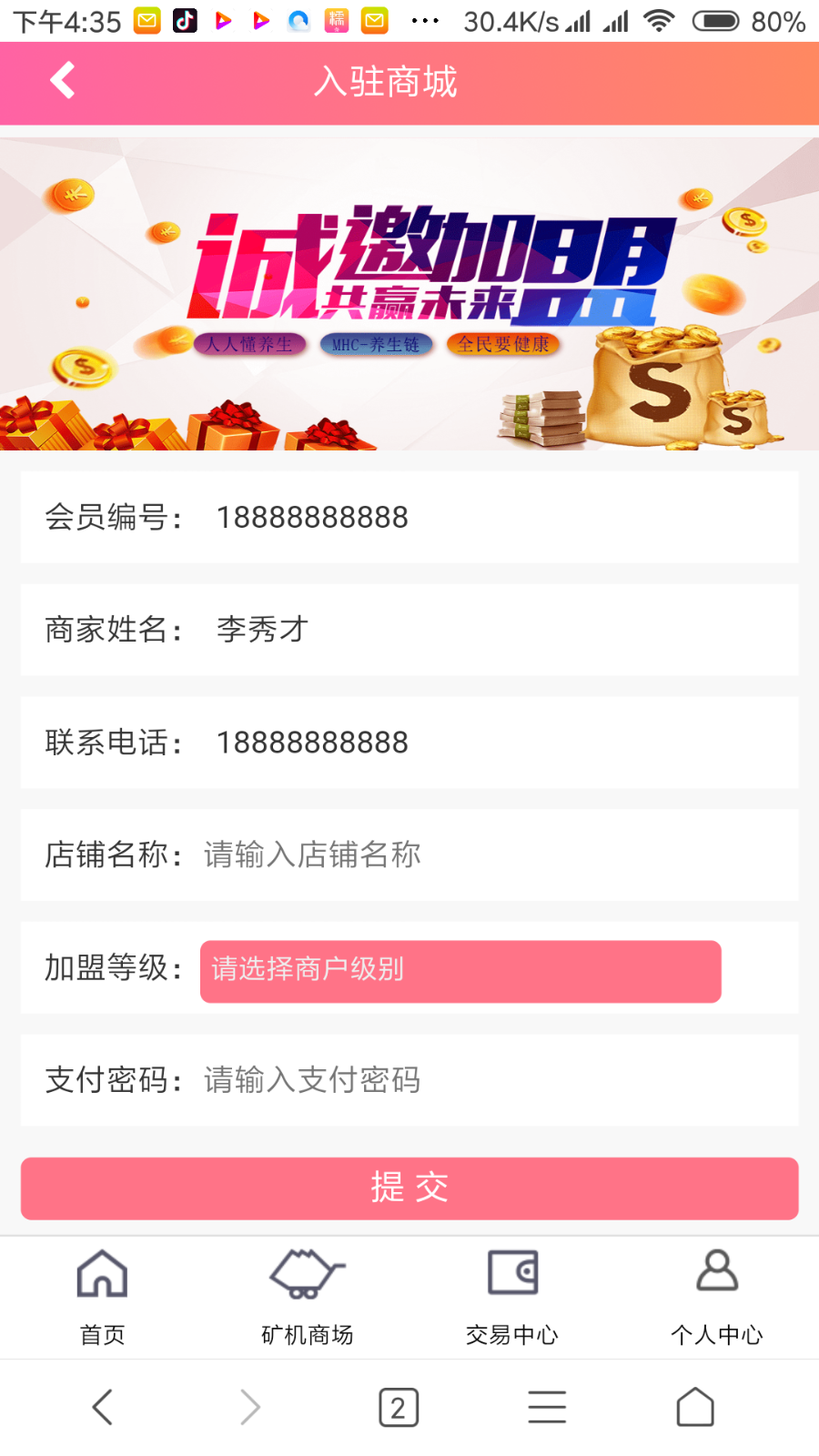819x1456 pixels.
Task: Open the 个人中心 profile icon
Action: pos(716,1272)
